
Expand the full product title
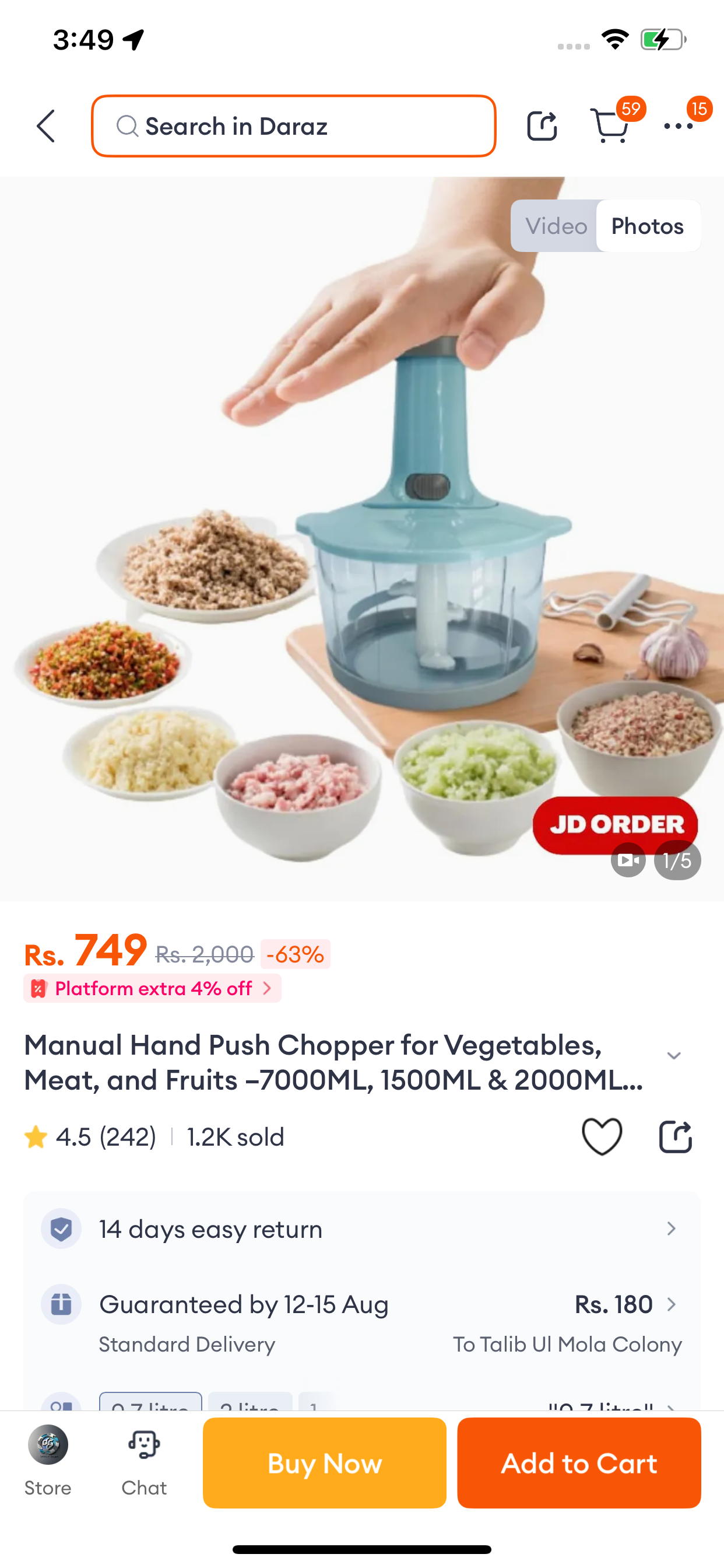(x=673, y=1056)
